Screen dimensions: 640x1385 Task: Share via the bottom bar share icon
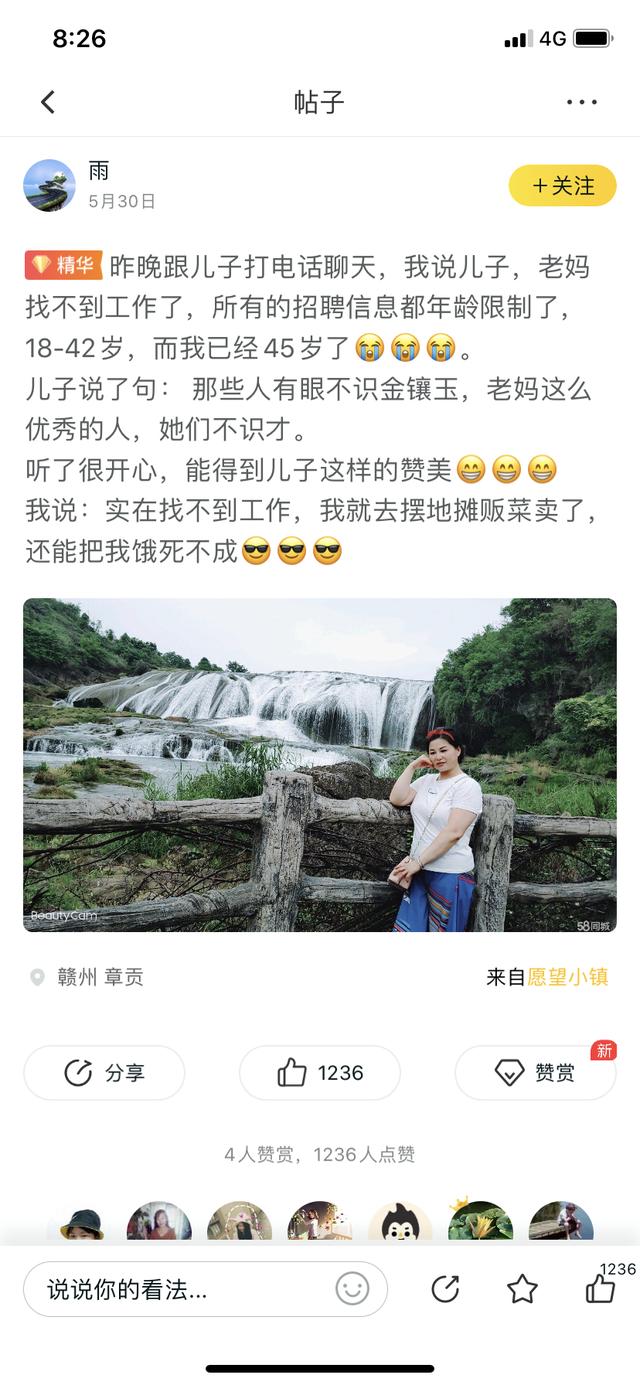[x=445, y=1289]
